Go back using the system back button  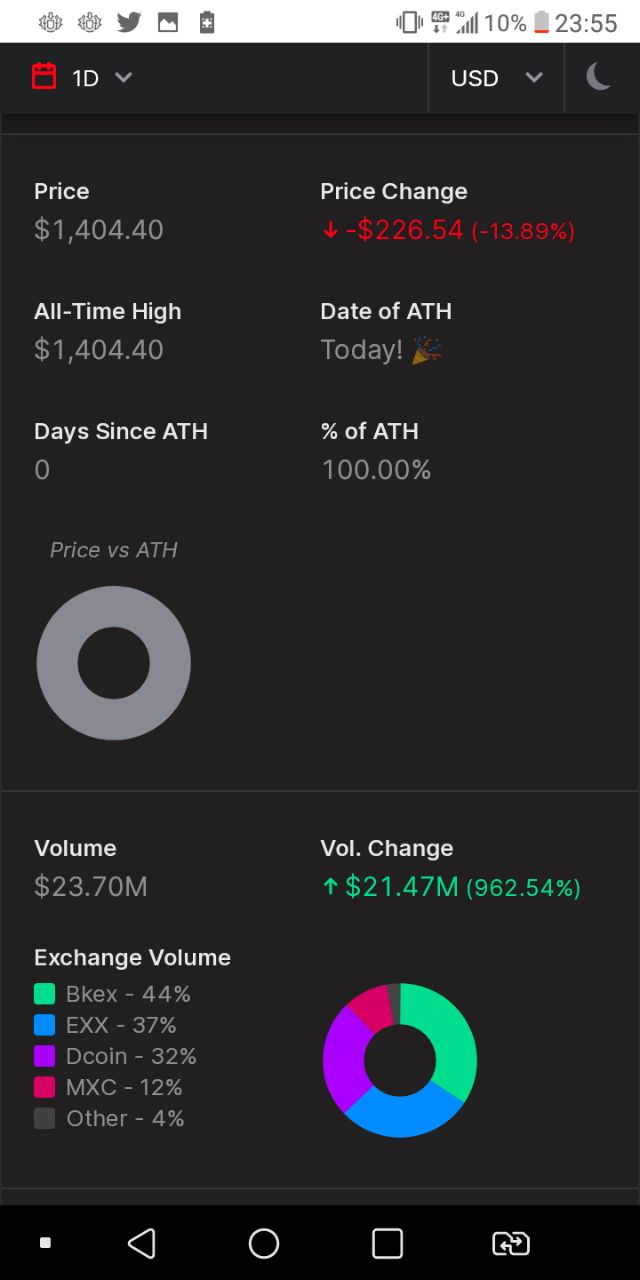tap(142, 1243)
